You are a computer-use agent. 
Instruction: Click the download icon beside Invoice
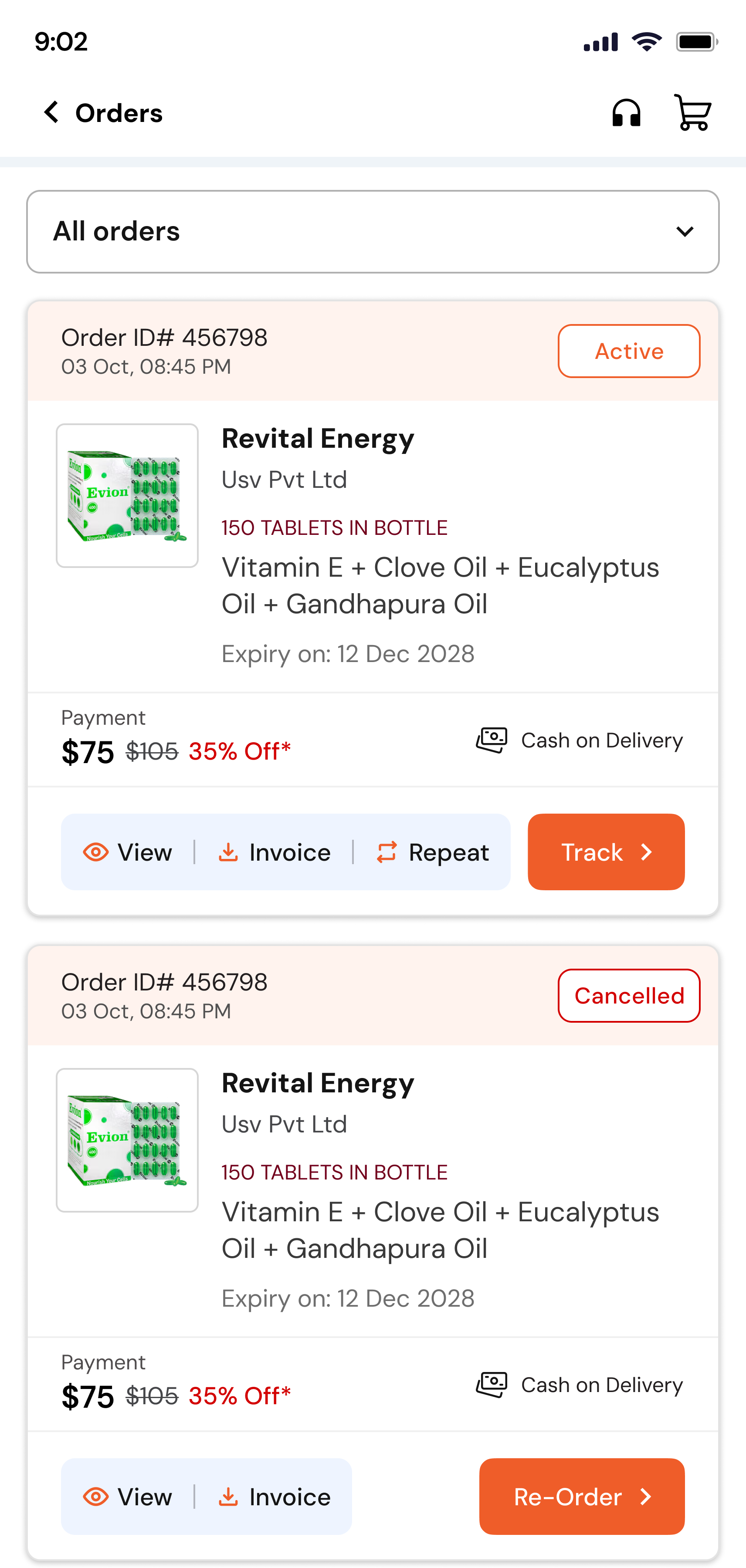point(230,852)
